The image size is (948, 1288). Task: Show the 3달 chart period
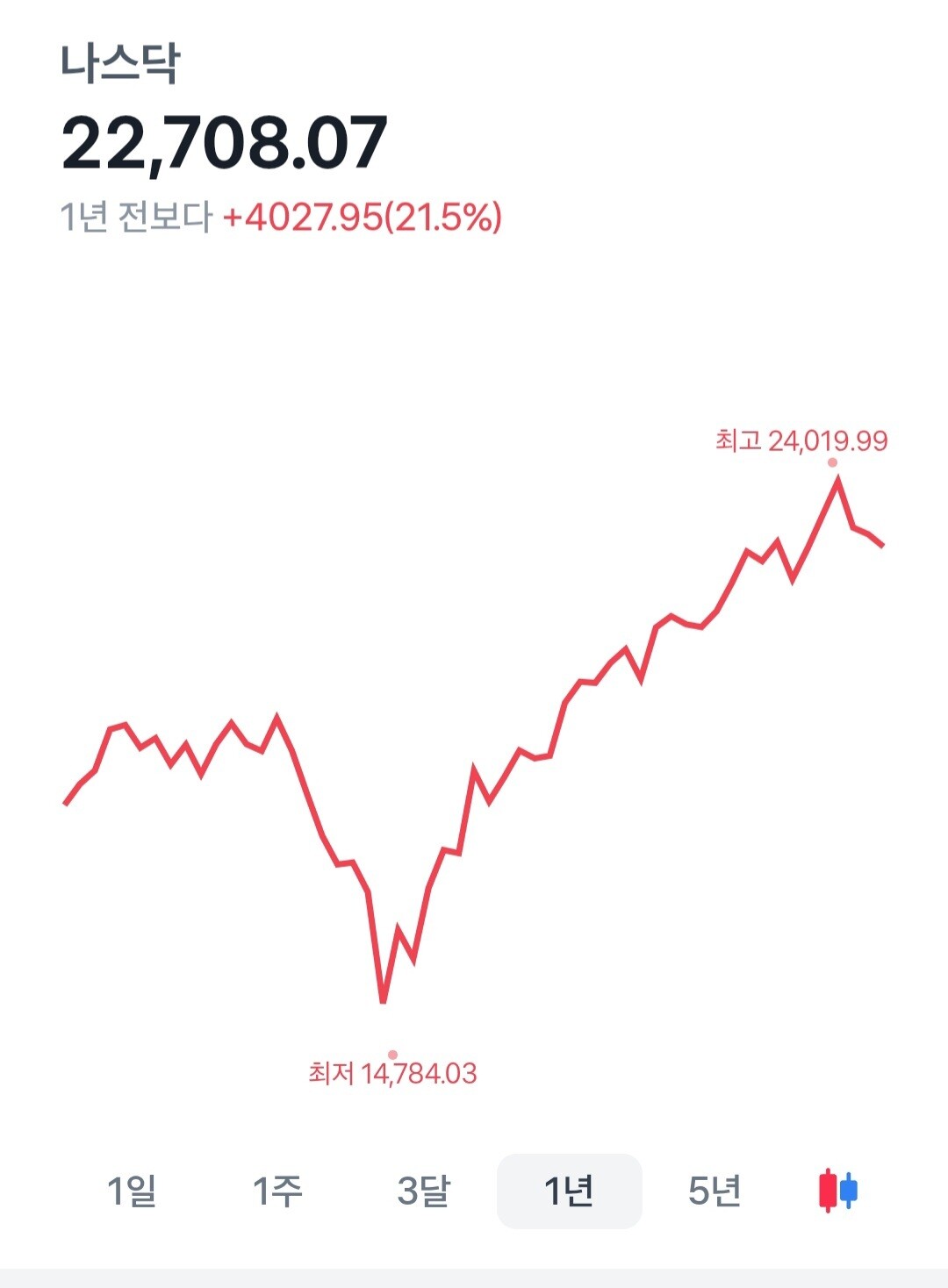point(423,1191)
